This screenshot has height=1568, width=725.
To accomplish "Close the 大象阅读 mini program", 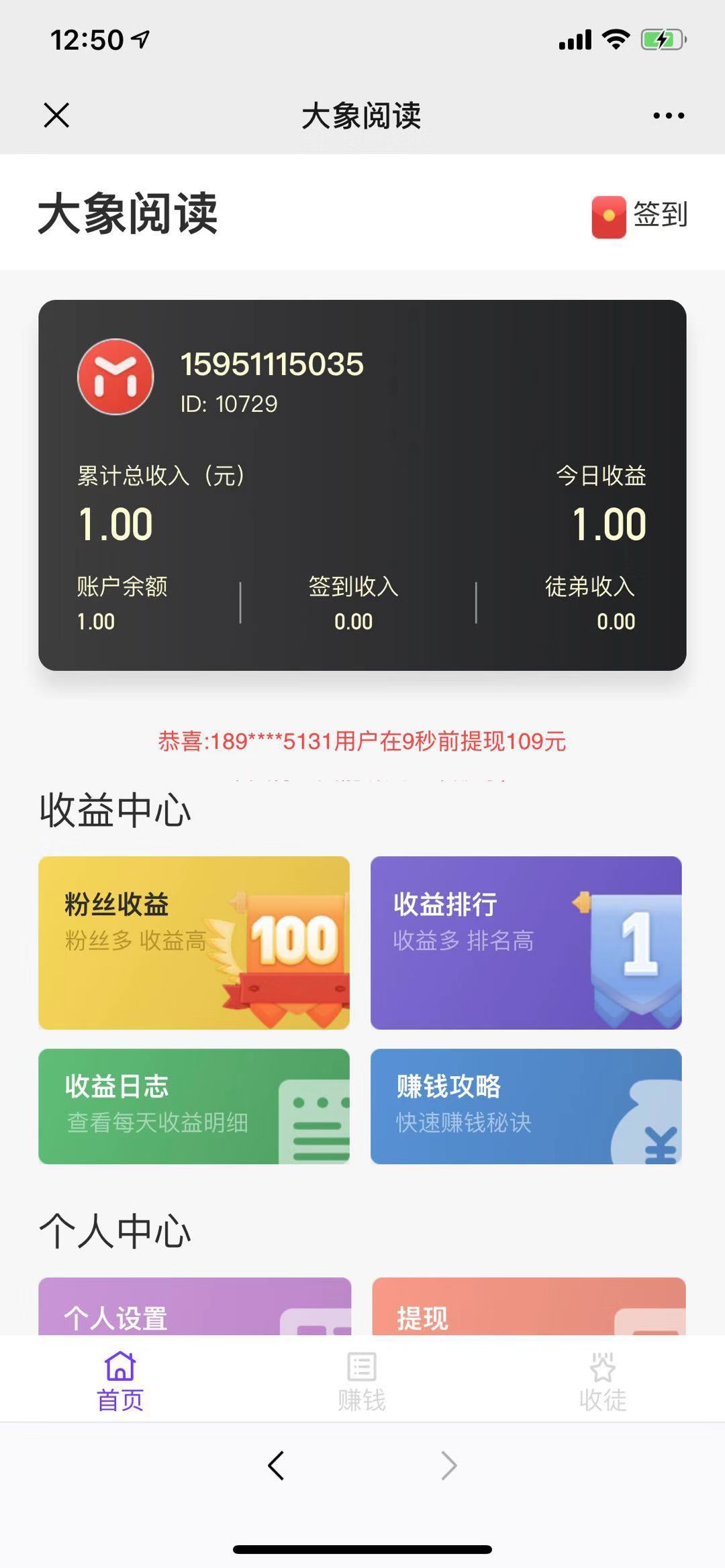I will [x=58, y=115].
